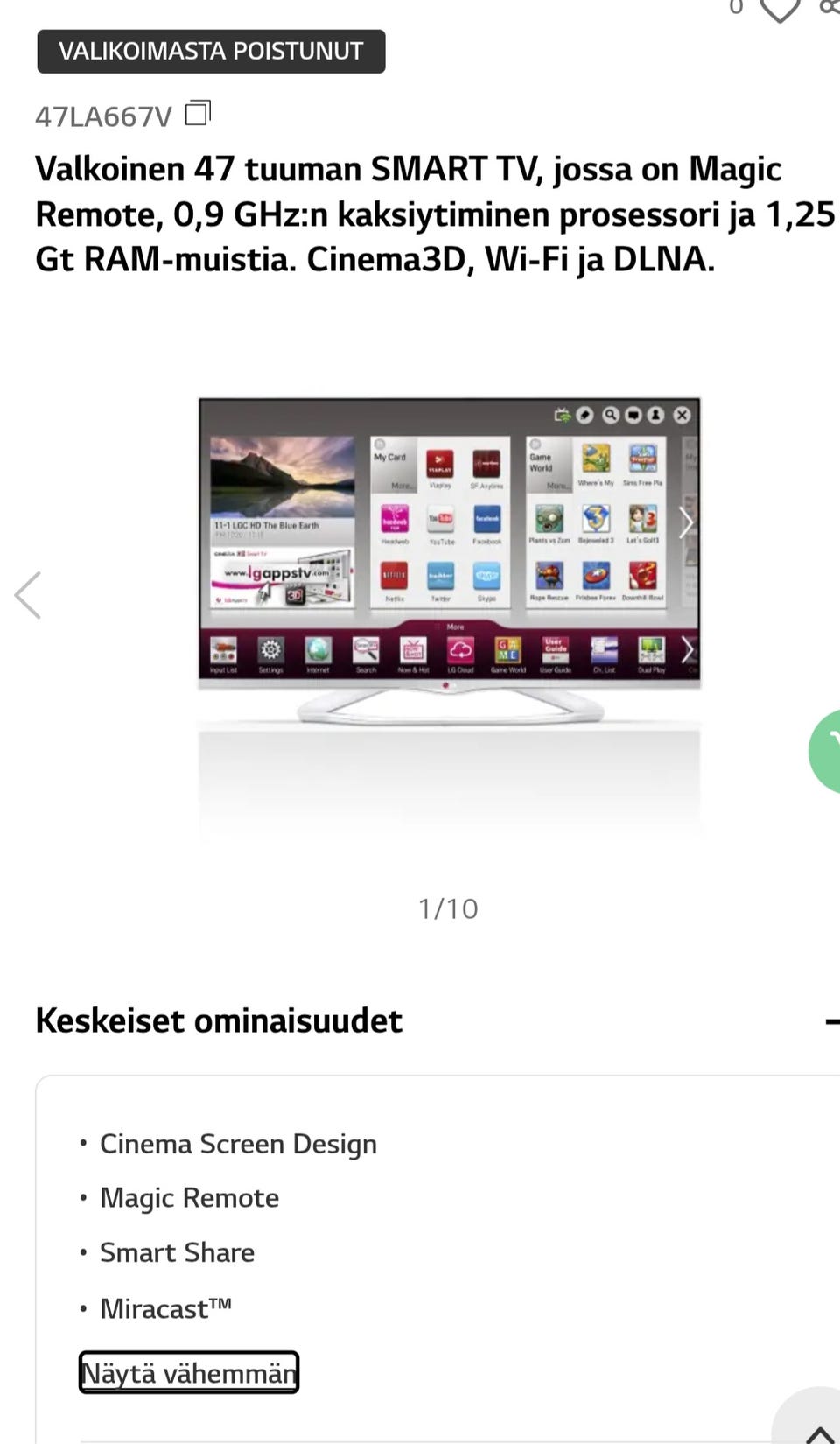This screenshot has width=840, height=1444.
Task: Click the "VALIKOIMASTA POISTUNUT" badge
Action: point(210,51)
